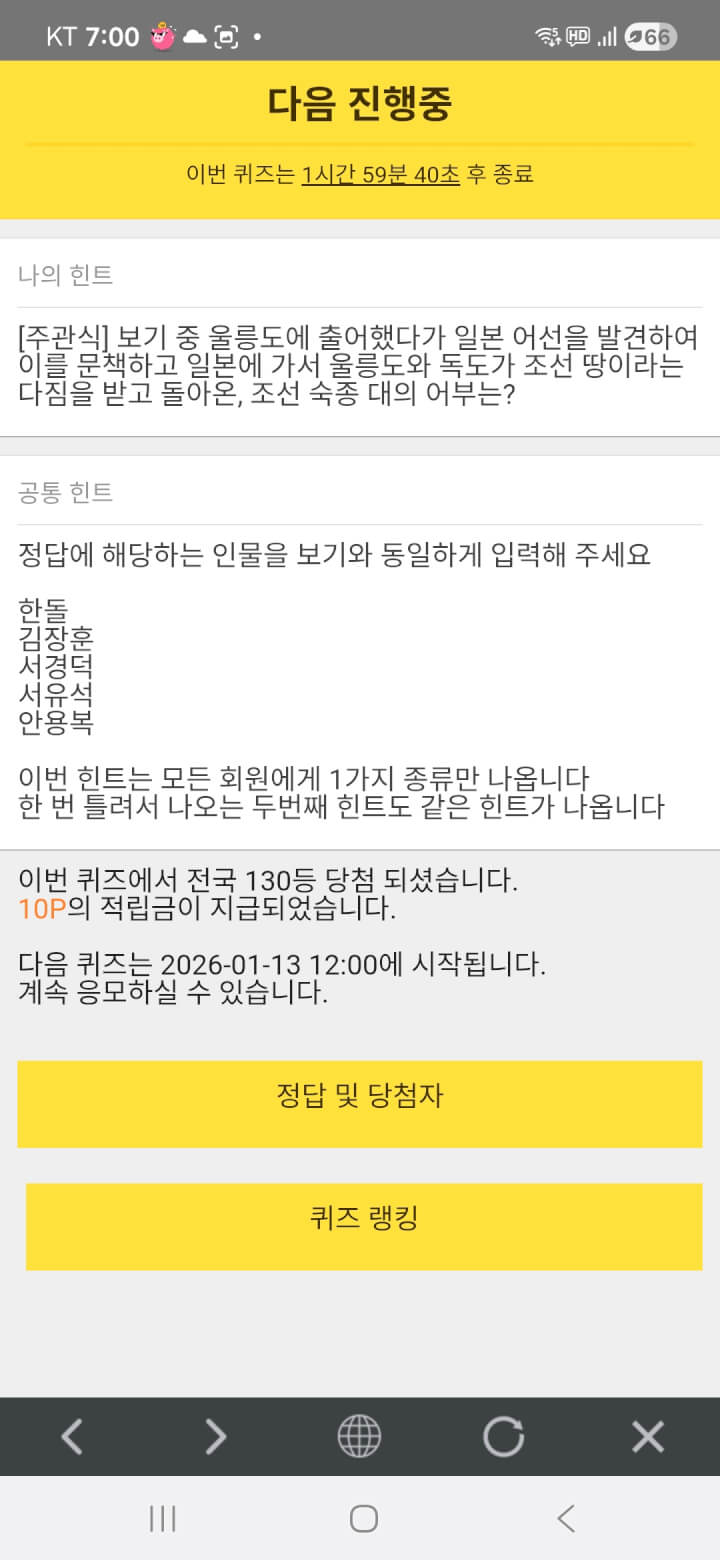
Task: Open page in browser via globe icon
Action: (x=359, y=1437)
